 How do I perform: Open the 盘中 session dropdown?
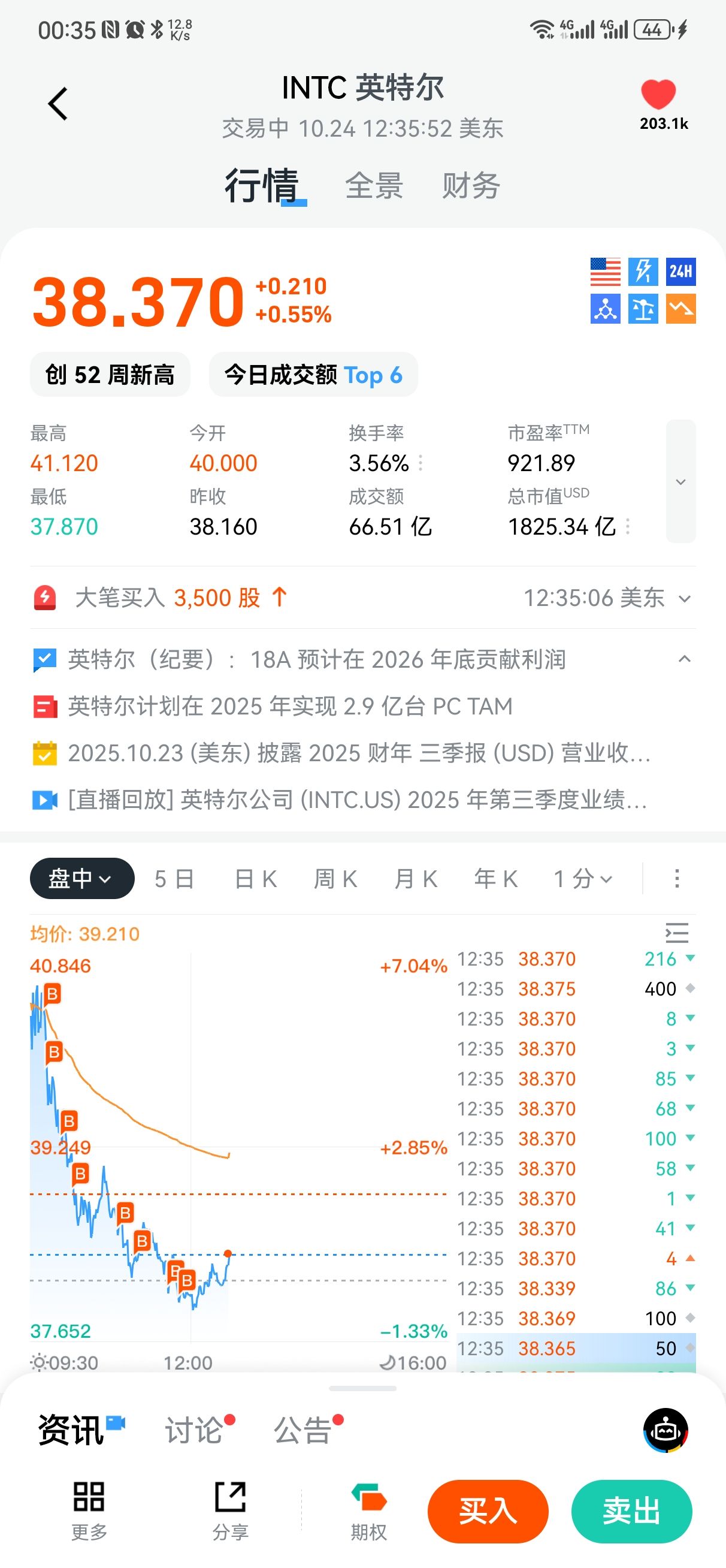(x=81, y=878)
